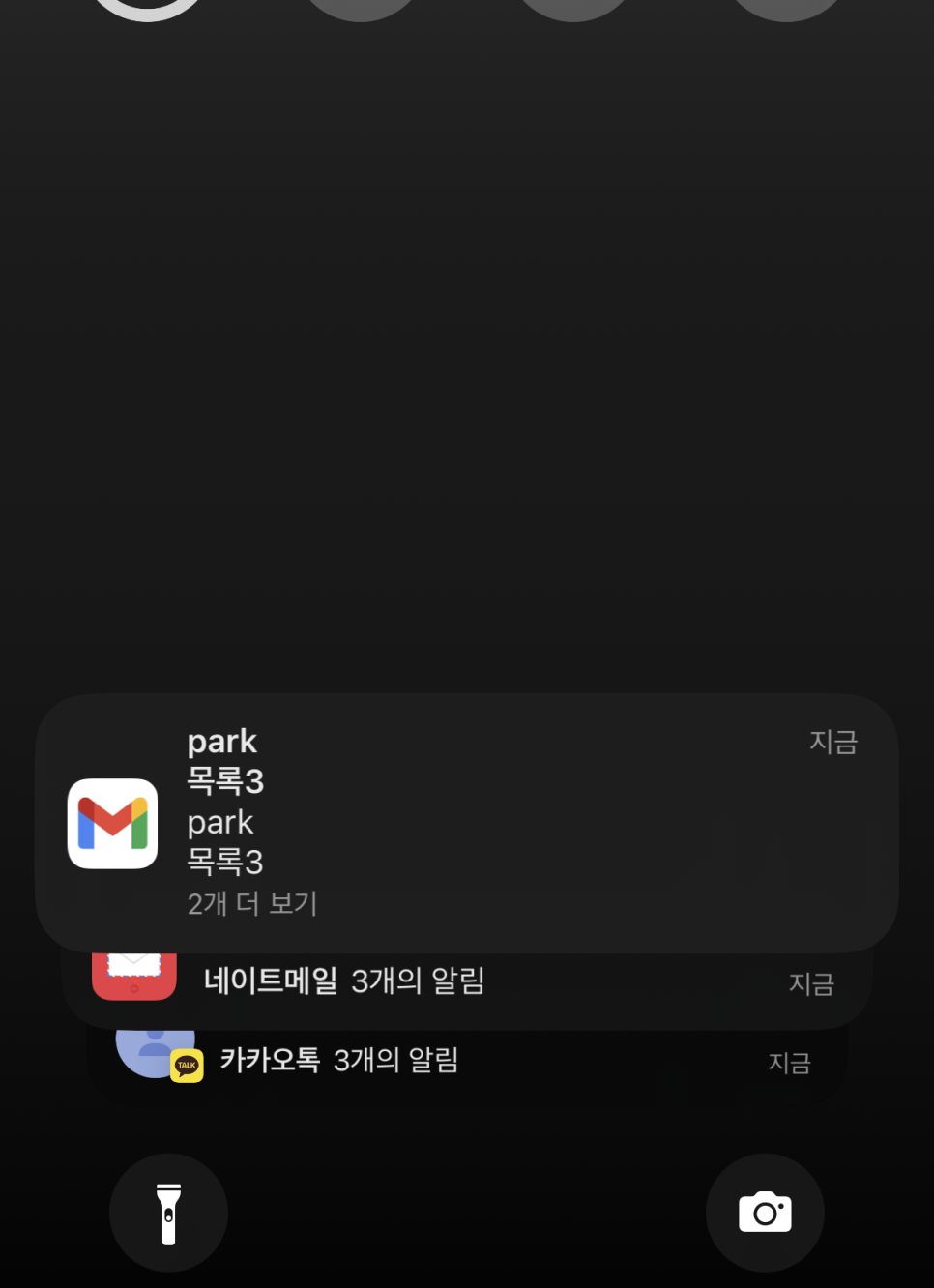
Task: Open the camera from lock screen
Action: 765,1213
